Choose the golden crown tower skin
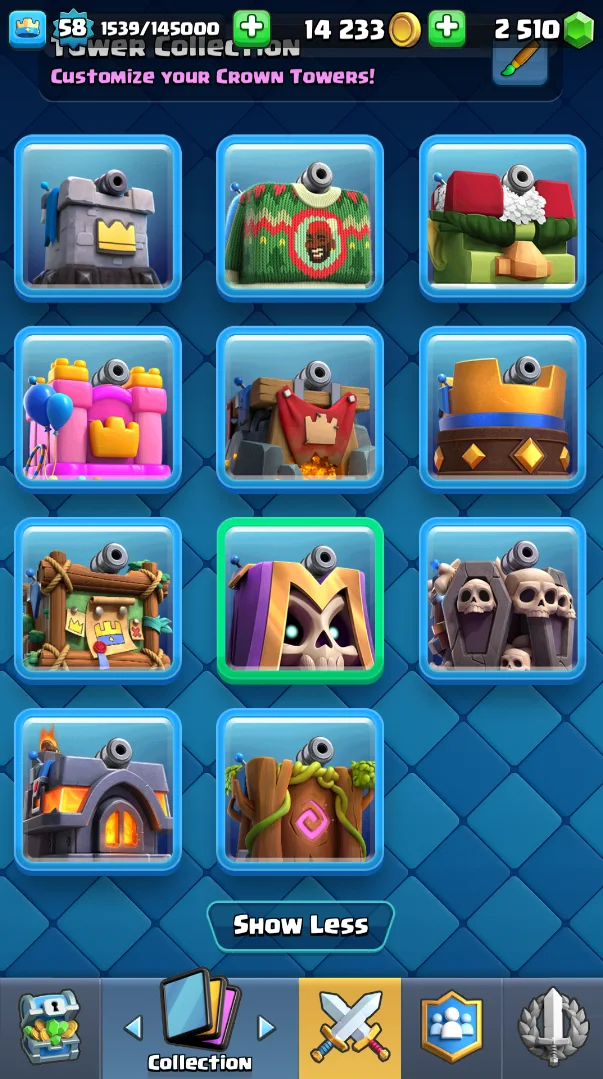This screenshot has width=603, height=1079. [502, 408]
